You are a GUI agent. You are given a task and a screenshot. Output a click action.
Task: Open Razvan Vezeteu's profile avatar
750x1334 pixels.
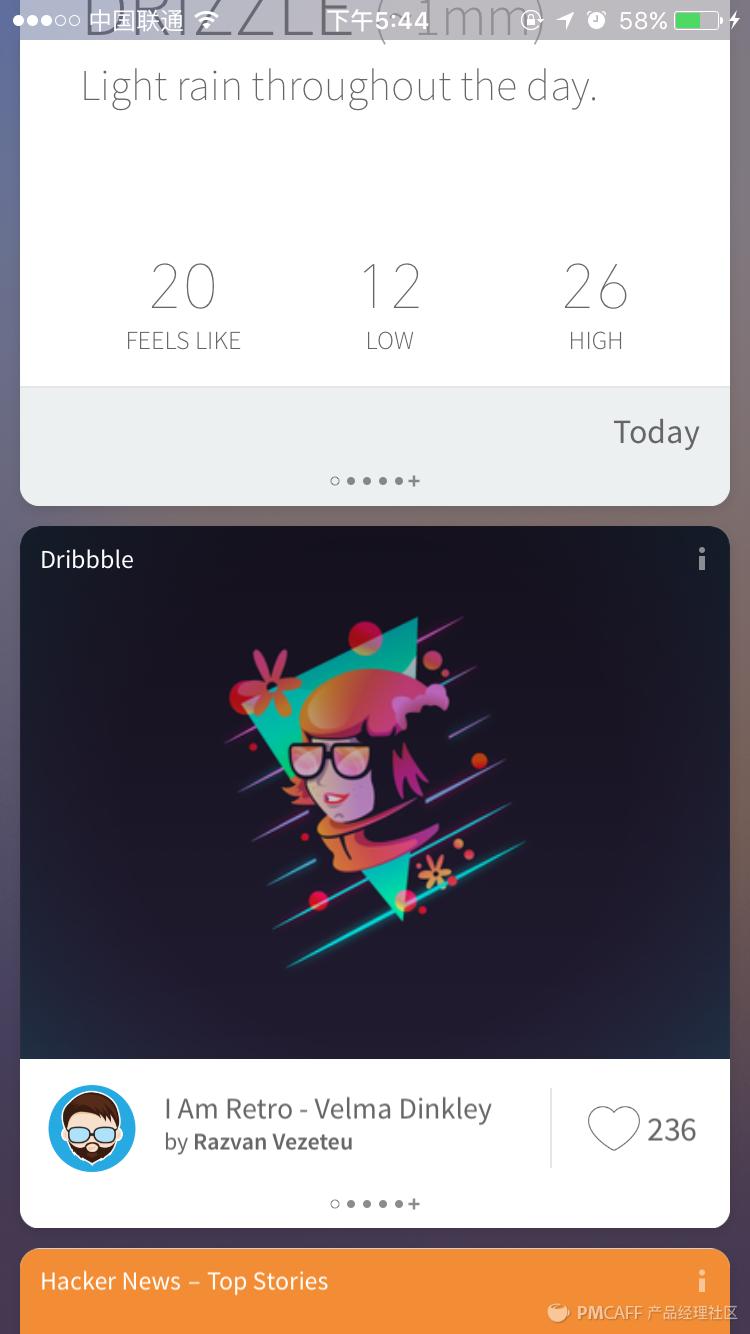[x=92, y=1128]
